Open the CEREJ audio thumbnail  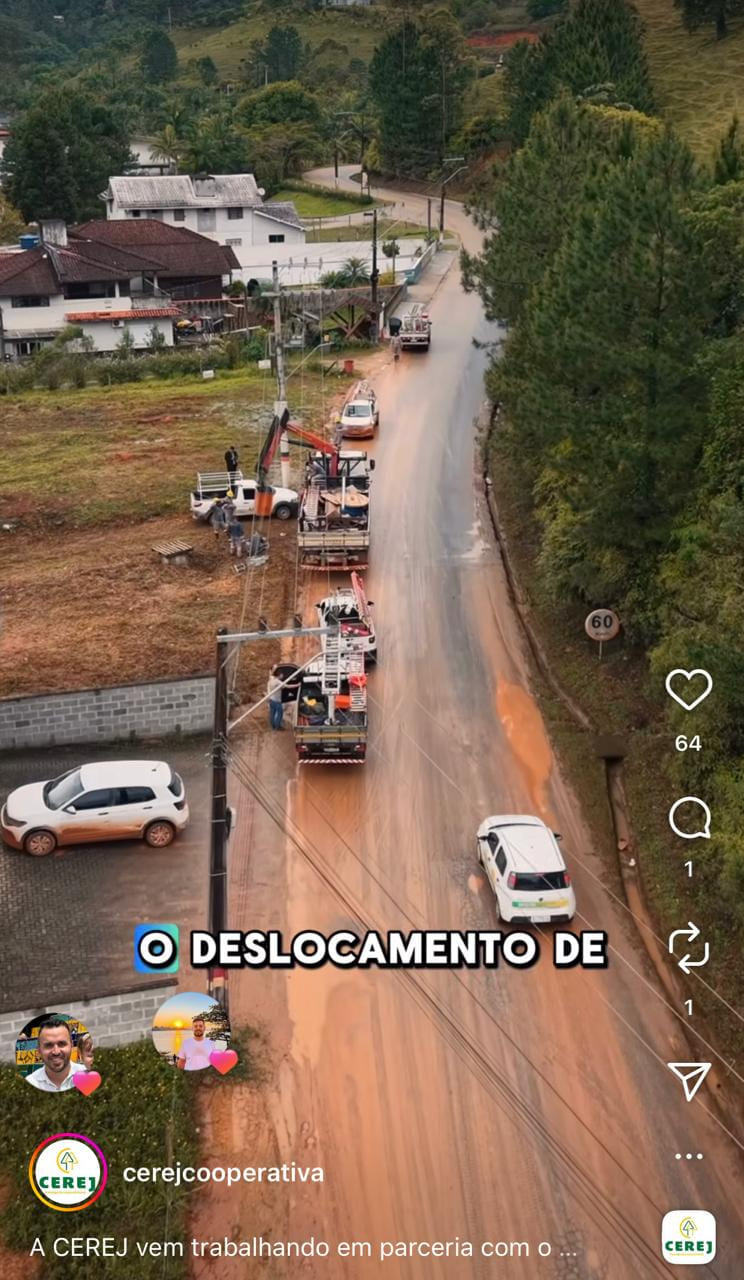[x=688, y=1237]
